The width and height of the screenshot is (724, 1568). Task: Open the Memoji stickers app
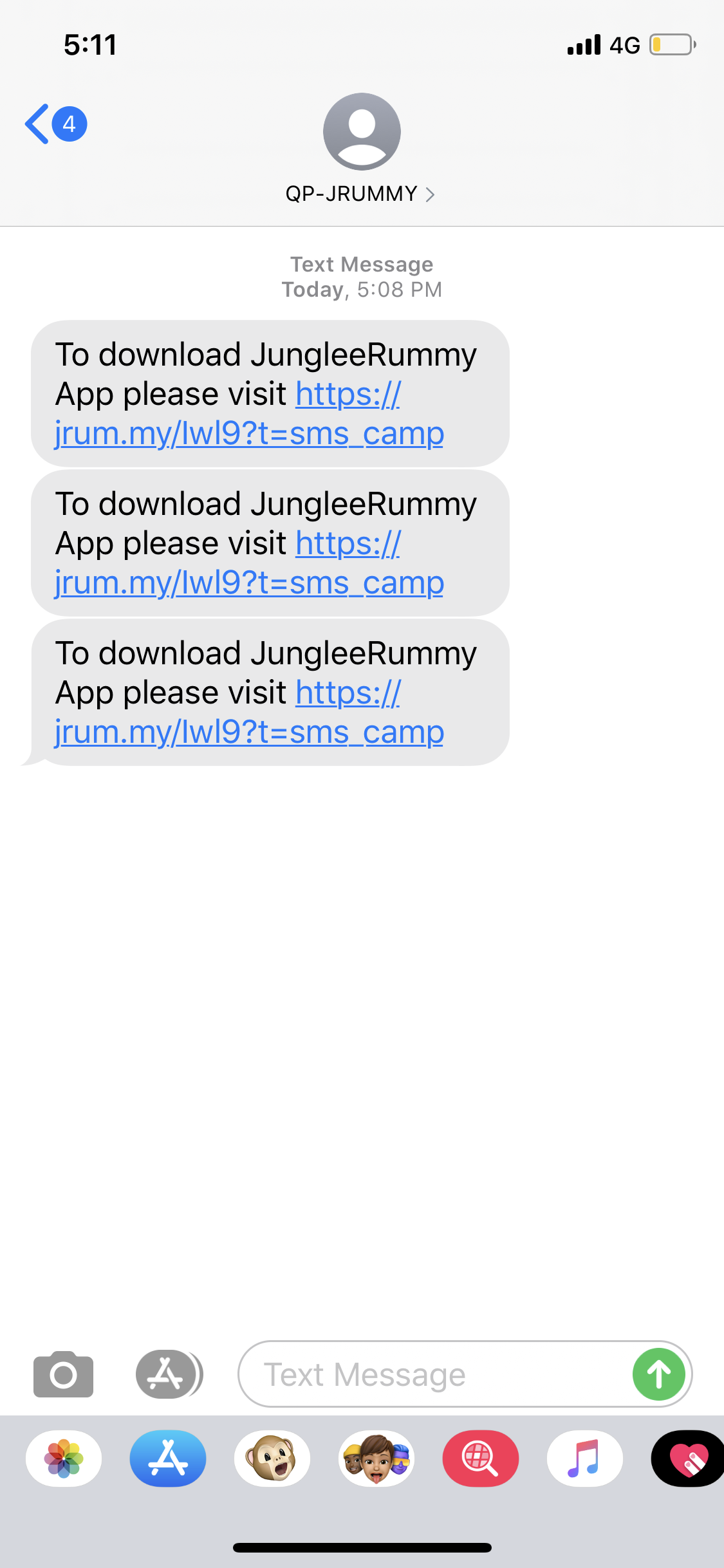click(x=376, y=1459)
